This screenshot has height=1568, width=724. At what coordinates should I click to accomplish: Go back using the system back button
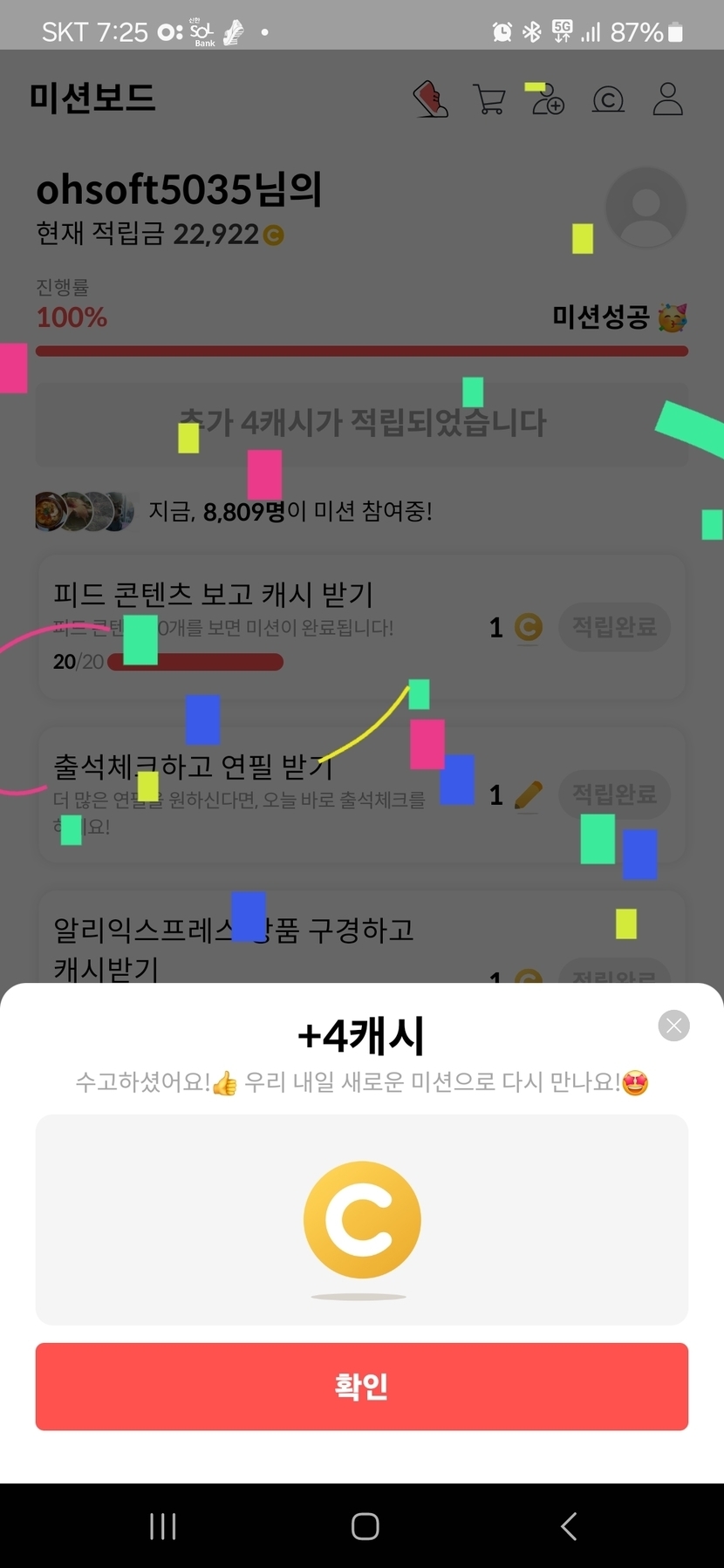pyautogui.click(x=569, y=1526)
